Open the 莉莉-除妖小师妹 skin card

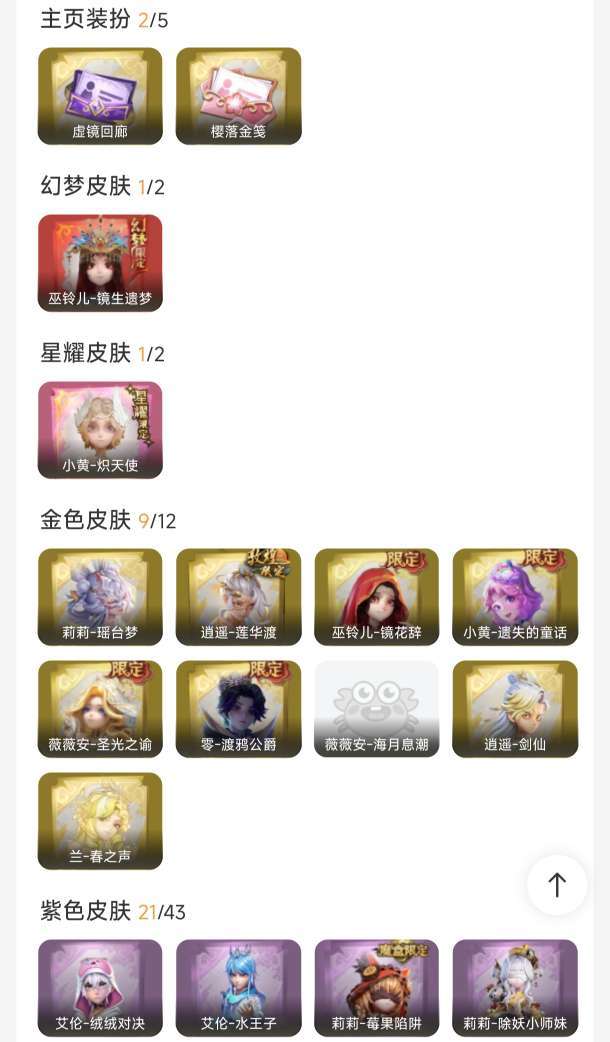[x=515, y=988]
